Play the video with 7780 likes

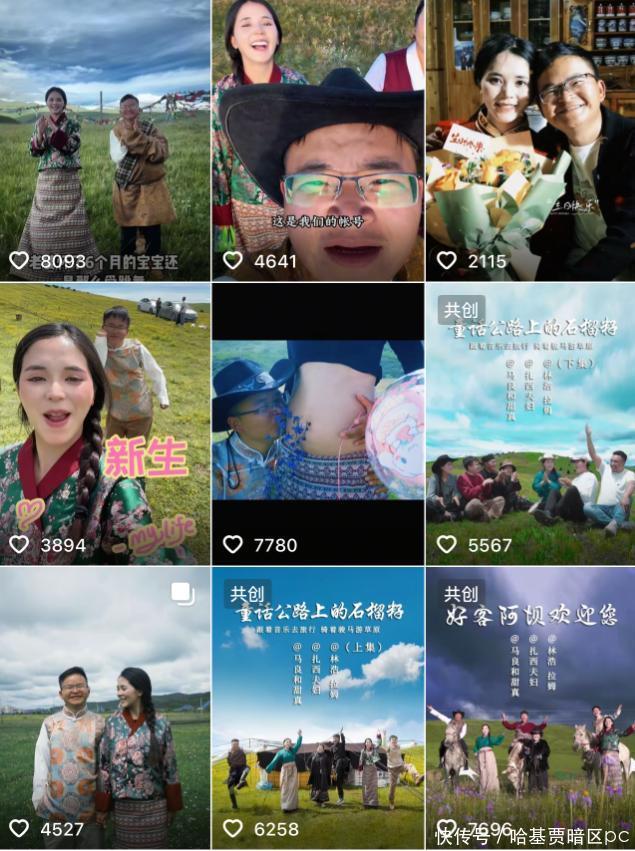coord(318,425)
